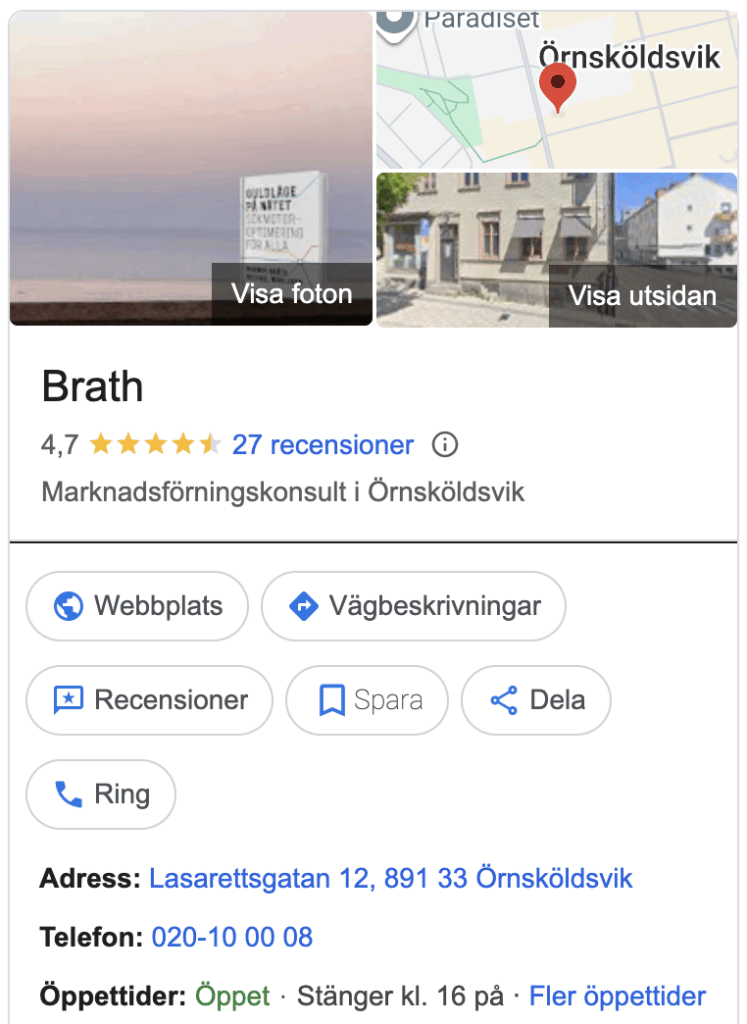
Task: Open the info icon beside the rating
Action: tap(444, 443)
